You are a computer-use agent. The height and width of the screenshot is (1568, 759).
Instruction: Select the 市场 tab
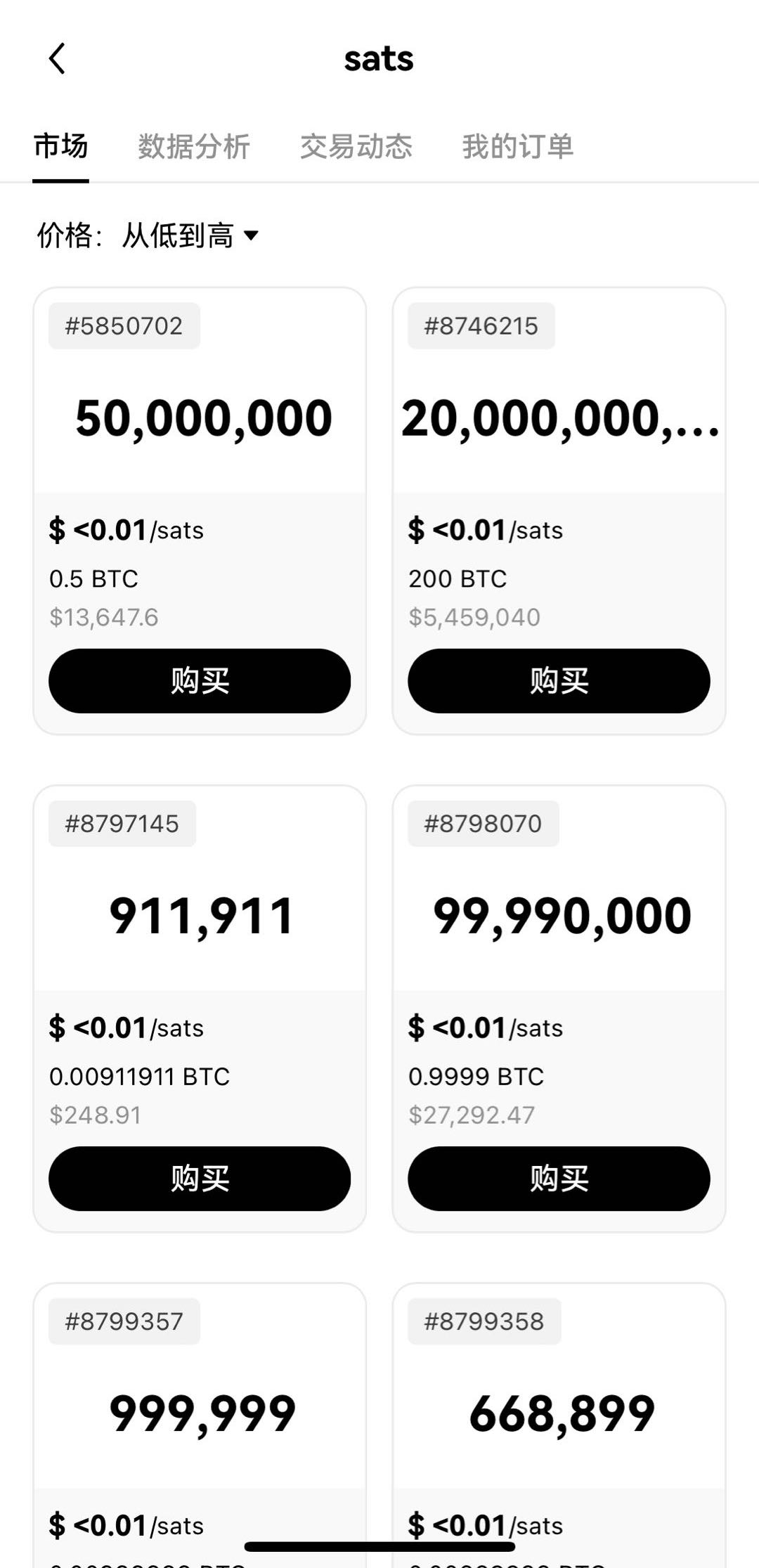tap(61, 147)
